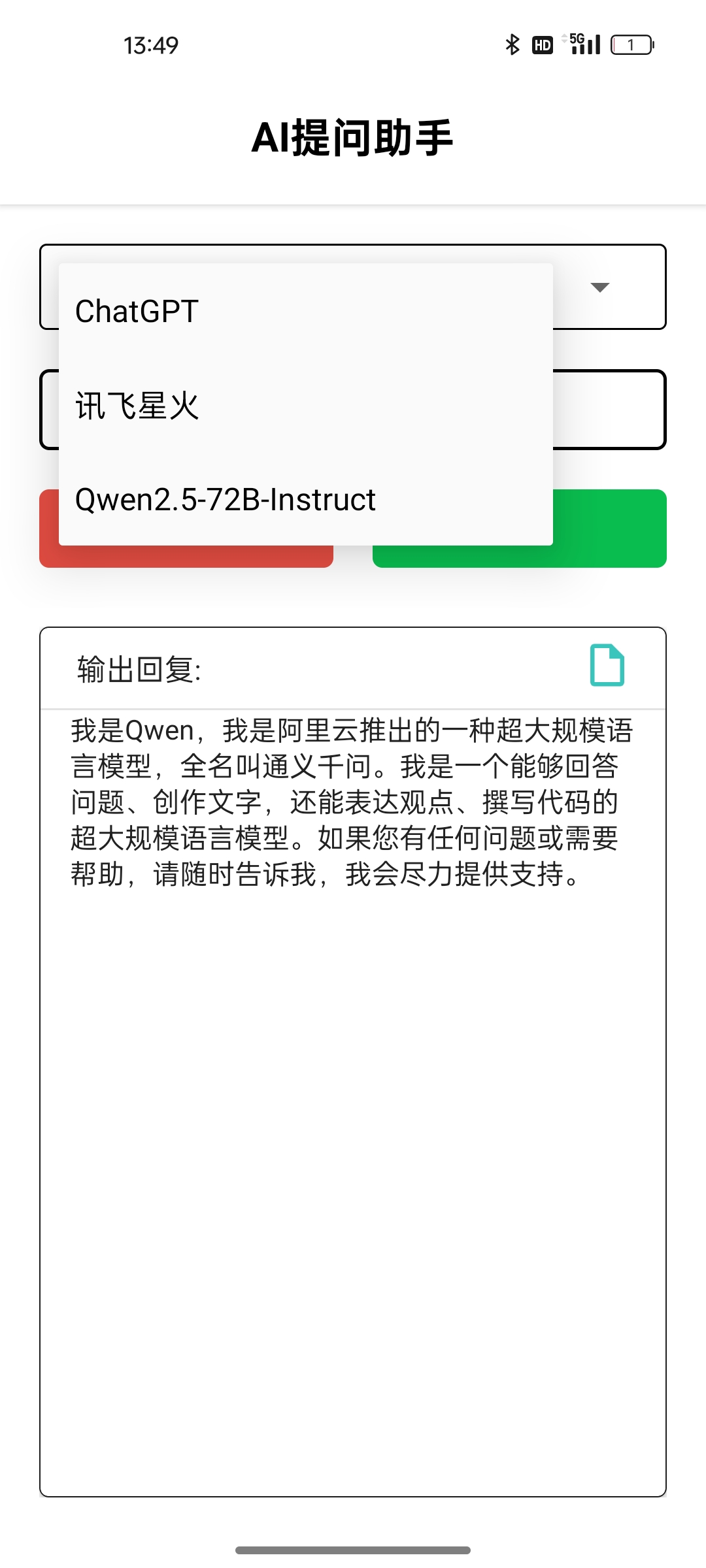Focus the question input field
This screenshot has height=1568, width=706.
tap(608, 410)
